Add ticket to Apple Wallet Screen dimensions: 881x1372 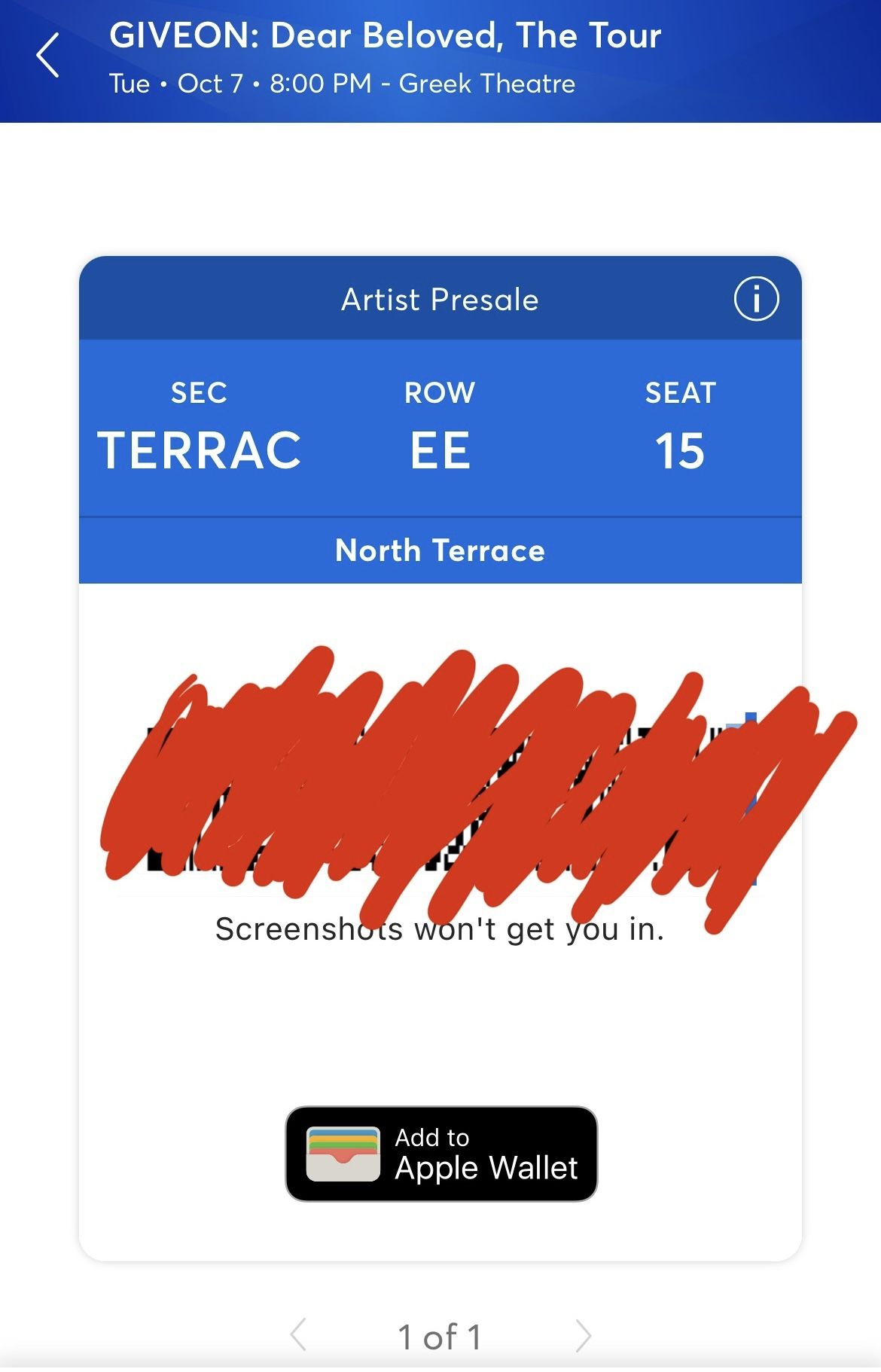441,1154
